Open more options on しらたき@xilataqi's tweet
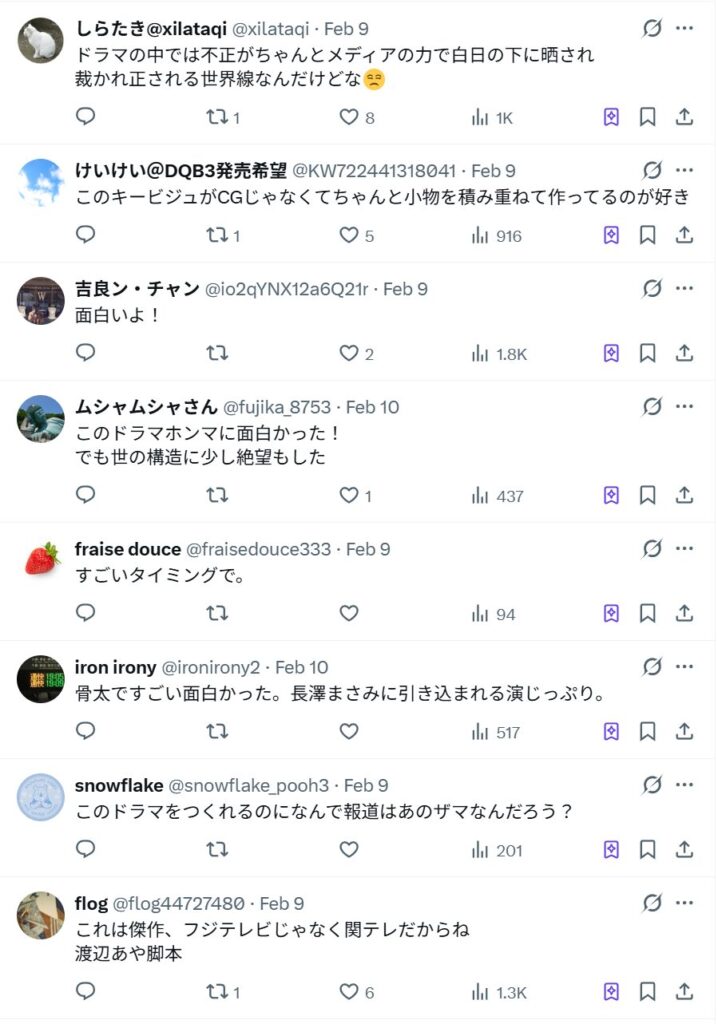 click(685, 29)
